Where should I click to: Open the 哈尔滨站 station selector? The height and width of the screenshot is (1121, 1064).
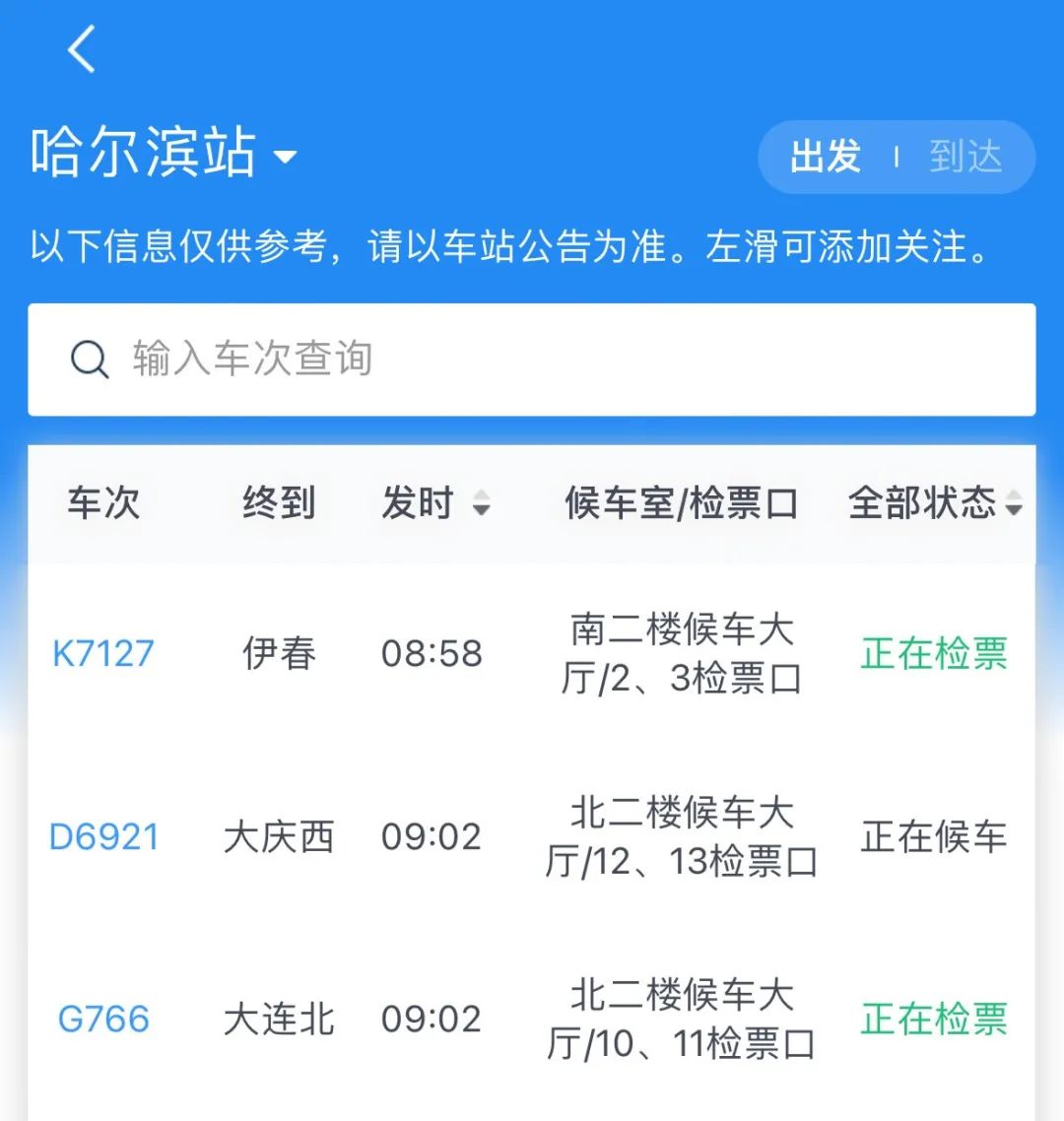(158, 153)
